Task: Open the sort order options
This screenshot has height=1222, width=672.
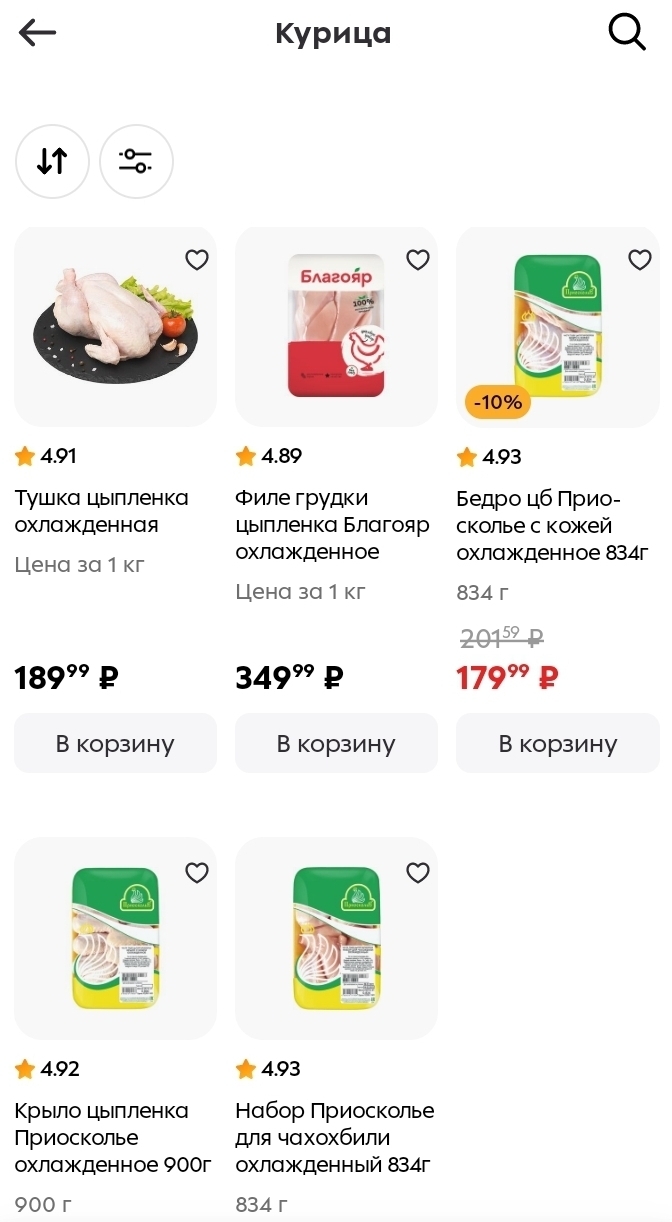Action: point(52,161)
